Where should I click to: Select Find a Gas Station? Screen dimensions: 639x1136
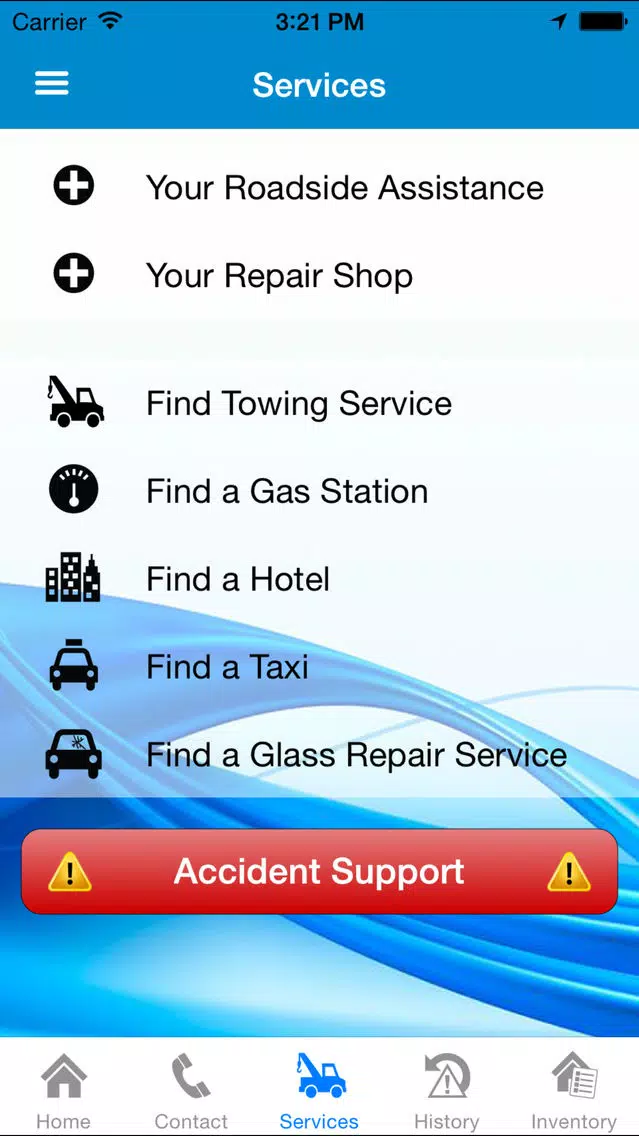tap(320, 490)
